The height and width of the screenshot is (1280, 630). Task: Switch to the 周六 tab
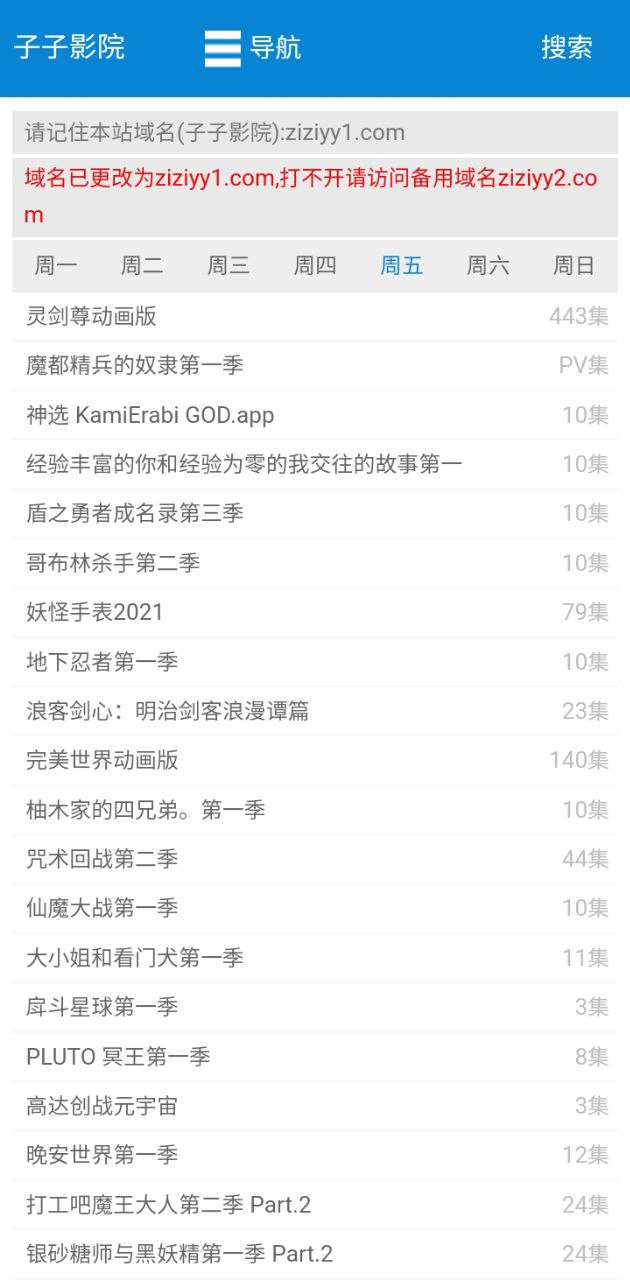[488, 265]
